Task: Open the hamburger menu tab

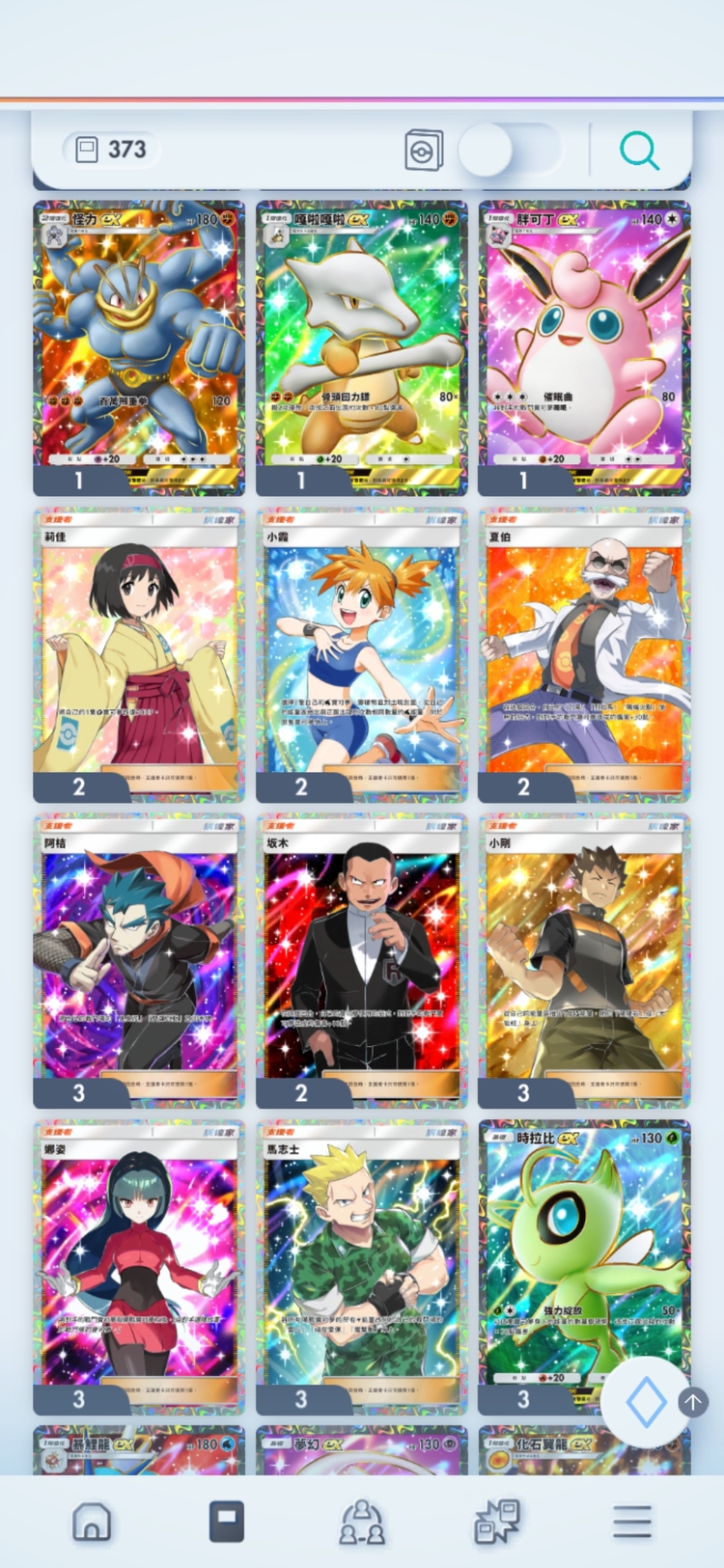Action: coord(632,1522)
